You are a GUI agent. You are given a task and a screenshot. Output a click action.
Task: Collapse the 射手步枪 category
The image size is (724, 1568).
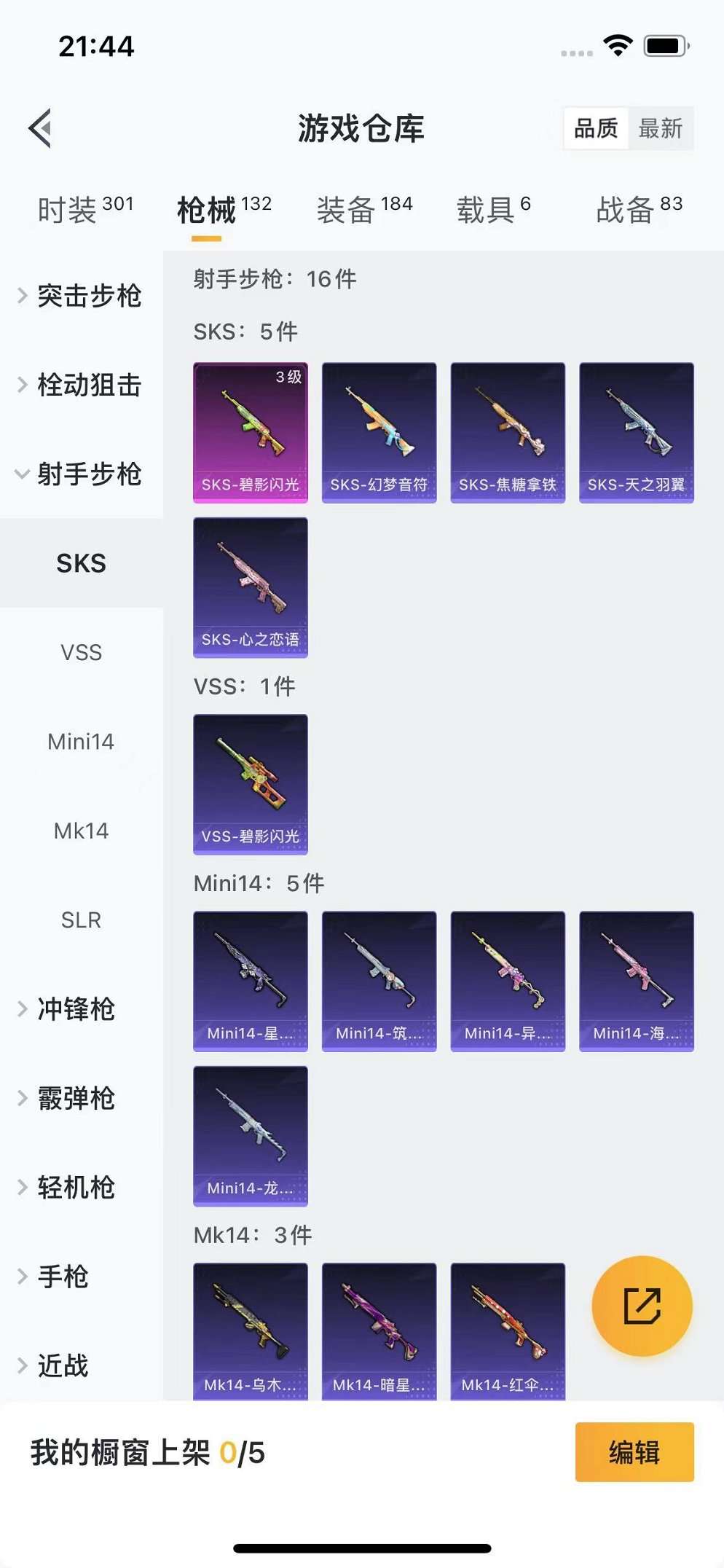pos(82,474)
